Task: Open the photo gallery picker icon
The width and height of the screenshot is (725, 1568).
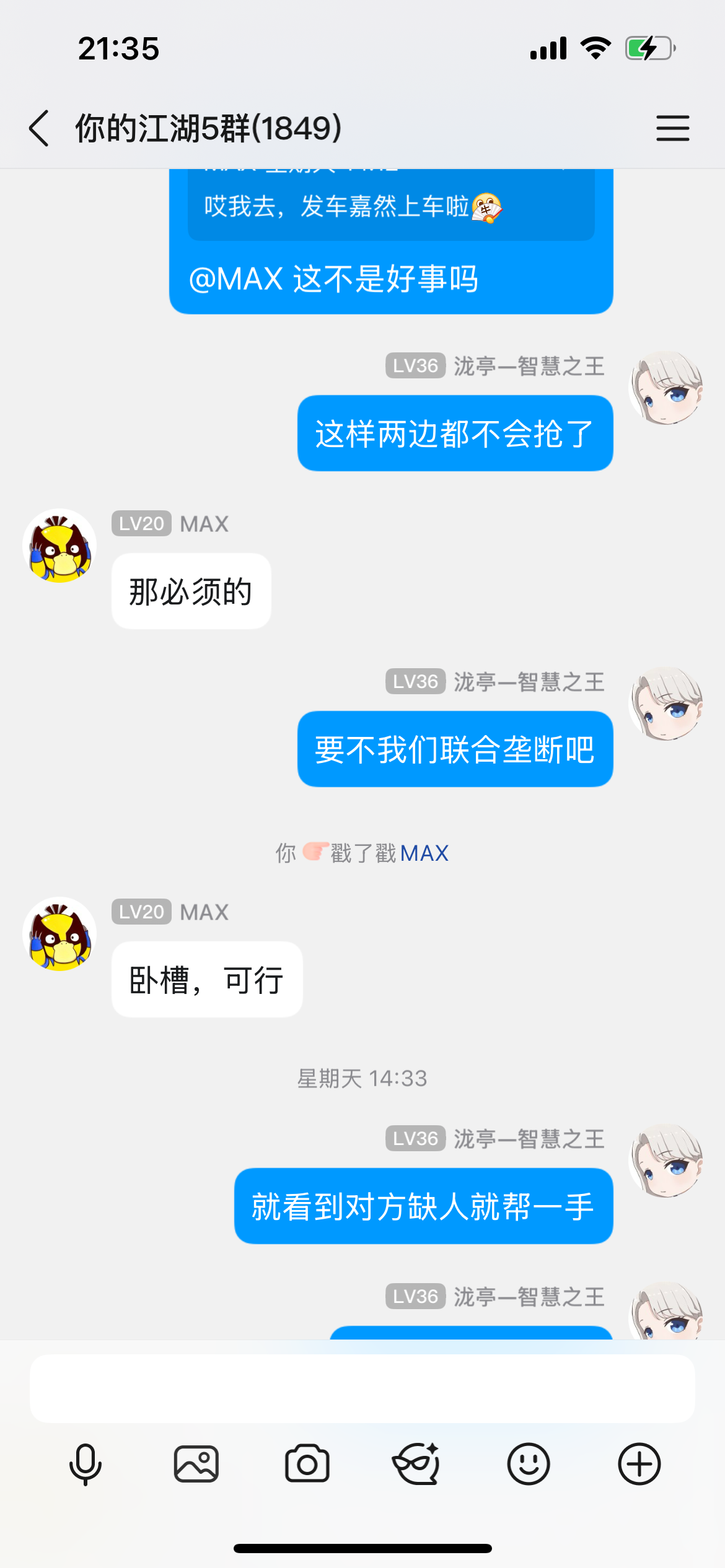Action: (x=196, y=1465)
